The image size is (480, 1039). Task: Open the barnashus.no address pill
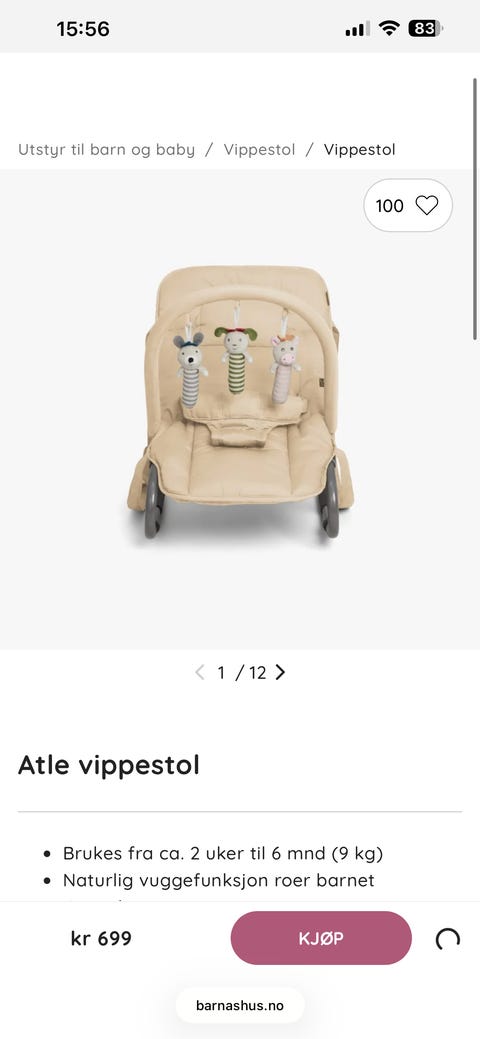[x=240, y=1005]
